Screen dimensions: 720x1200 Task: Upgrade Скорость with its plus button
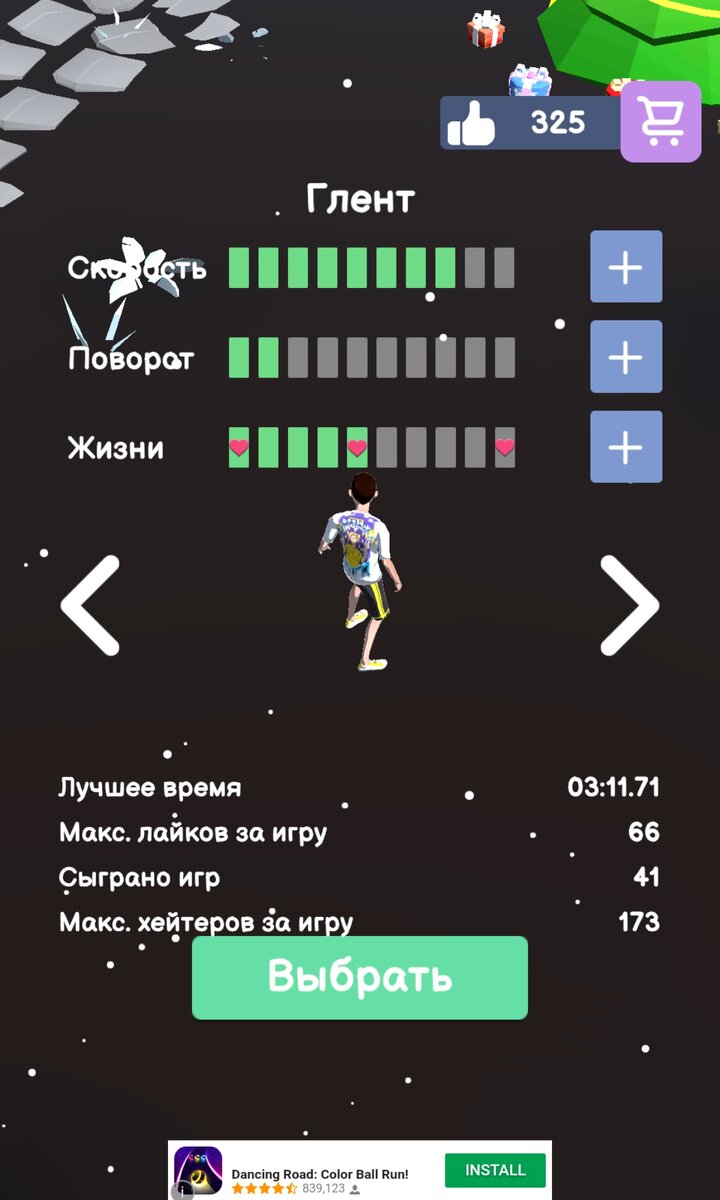626,268
